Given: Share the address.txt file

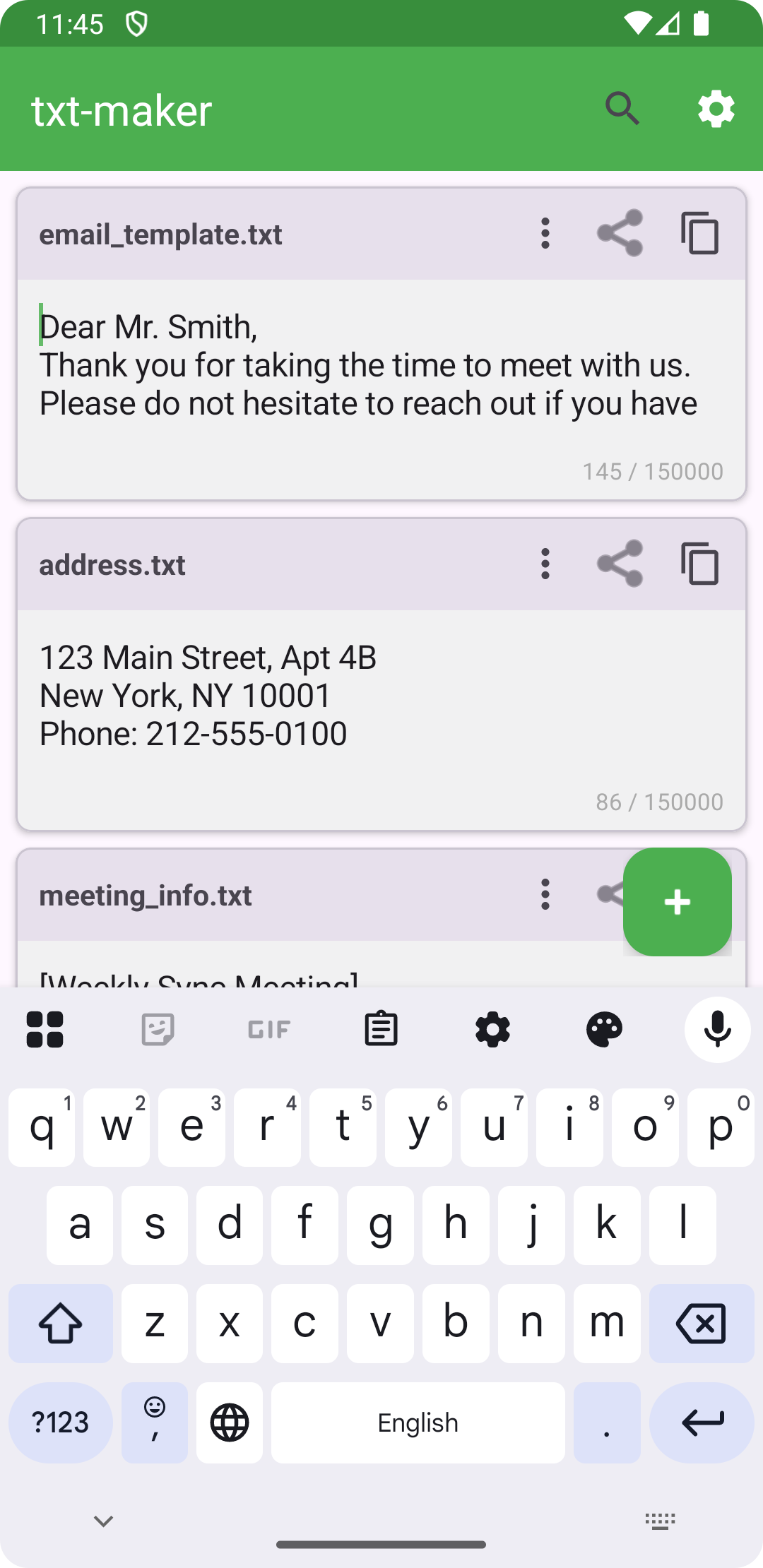Looking at the screenshot, I should [x=620, y=564].
